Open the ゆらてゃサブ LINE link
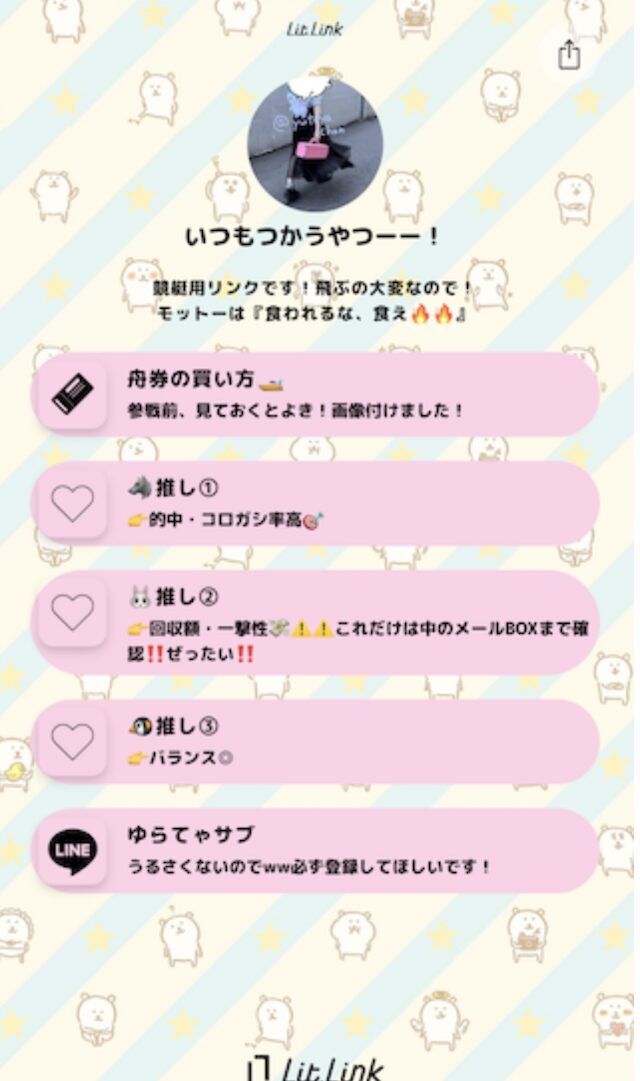The height and width of the screenshot is (1081, 640). coord(316,851)
